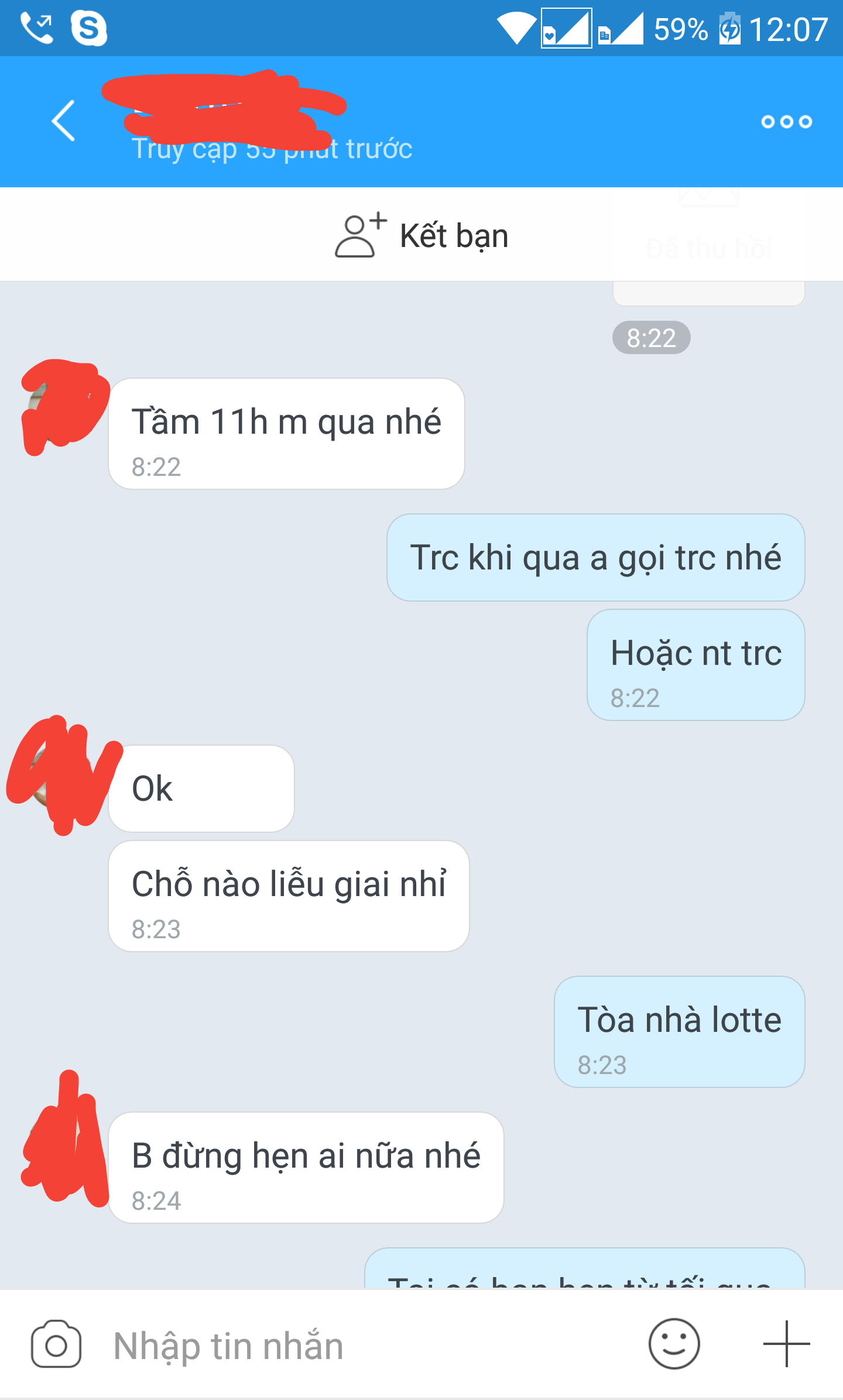This screenshot has height=1400, width=843.
Task: Go back using the header arrow
Action: coord(63,121)
